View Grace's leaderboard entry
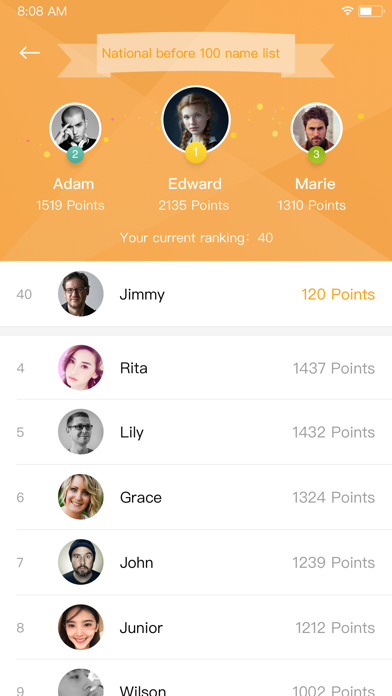The height and width of the screenshot is (696, 392). (196, 497)
